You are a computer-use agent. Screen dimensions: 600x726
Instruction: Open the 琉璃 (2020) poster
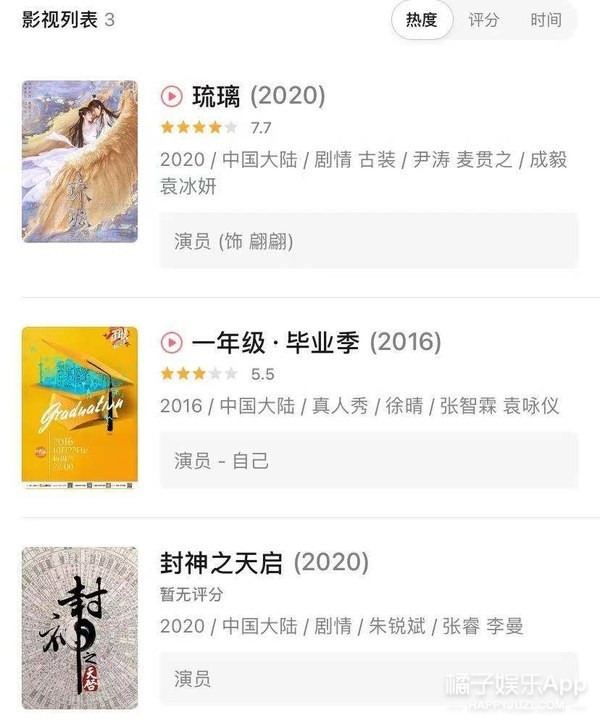tap(80, 162)
